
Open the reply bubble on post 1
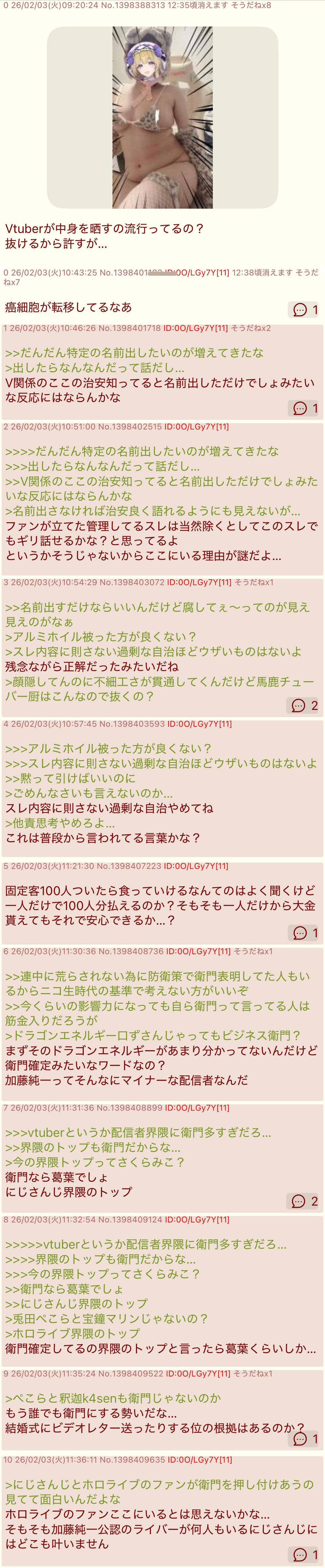pos(305,408)
